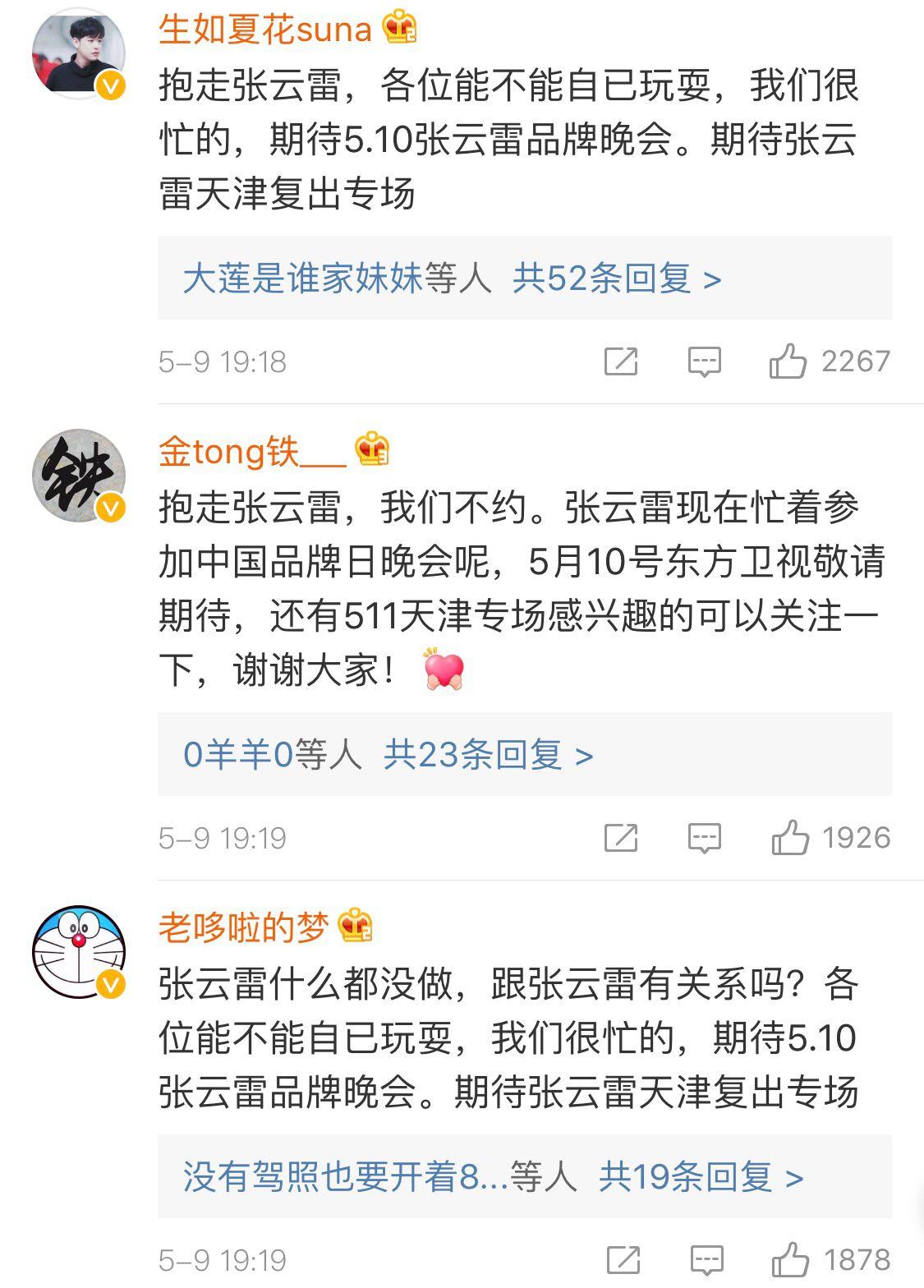
Task: Open 生如夏花suna's profile picture
Action: tap(78, 53)
